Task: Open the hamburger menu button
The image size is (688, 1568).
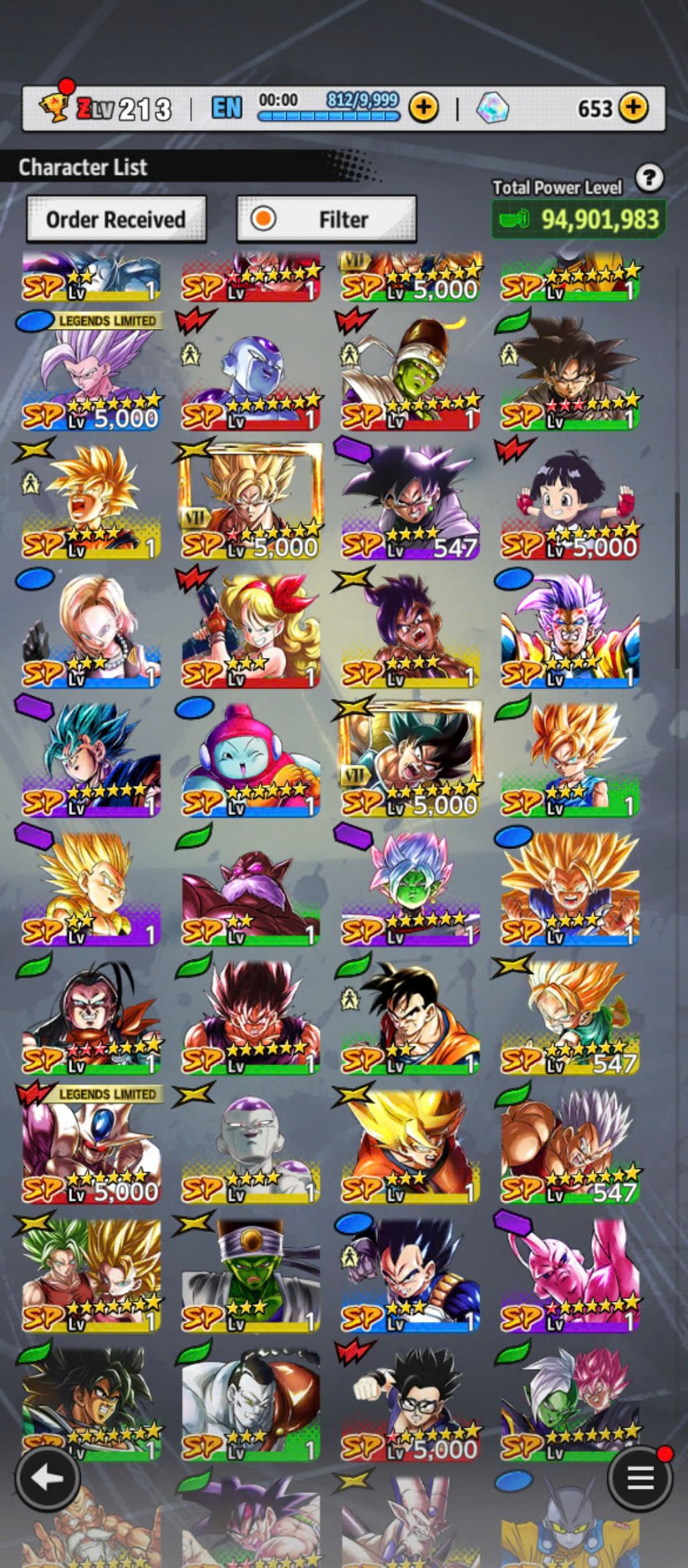Action: [x=639, y=1478]
